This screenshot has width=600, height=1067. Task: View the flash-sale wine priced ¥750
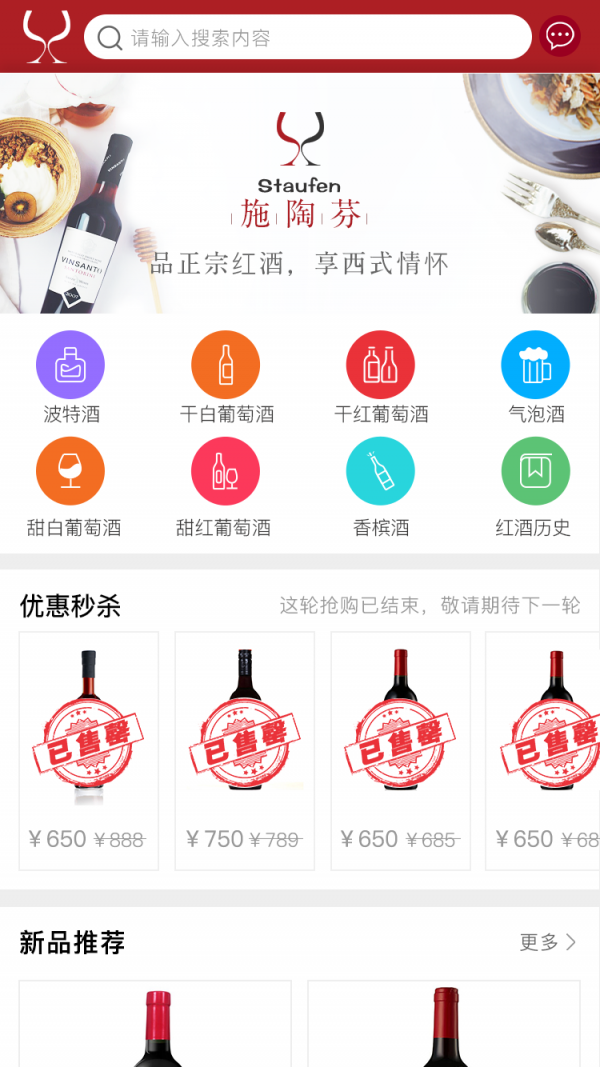click(245, 750)
